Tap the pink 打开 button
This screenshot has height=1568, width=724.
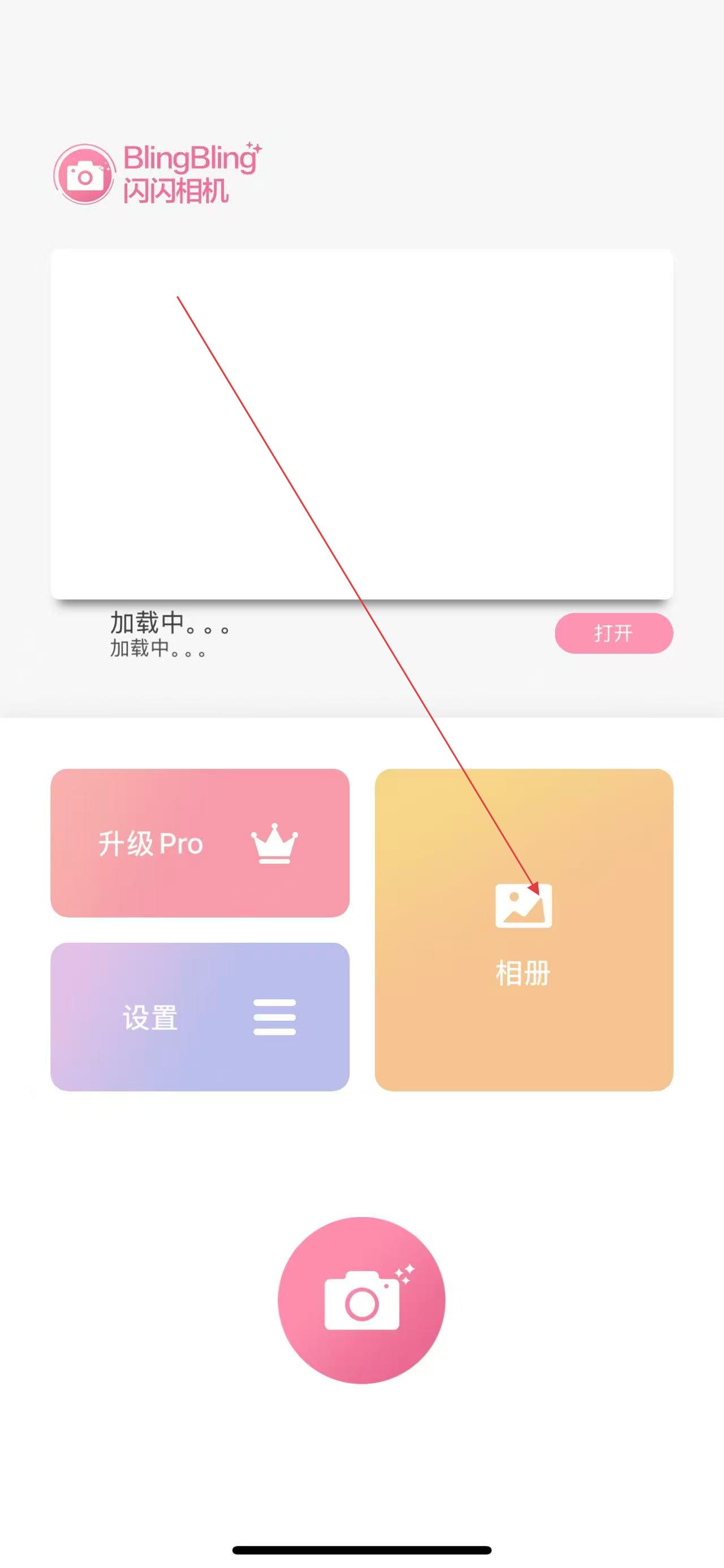coord(613,633)
